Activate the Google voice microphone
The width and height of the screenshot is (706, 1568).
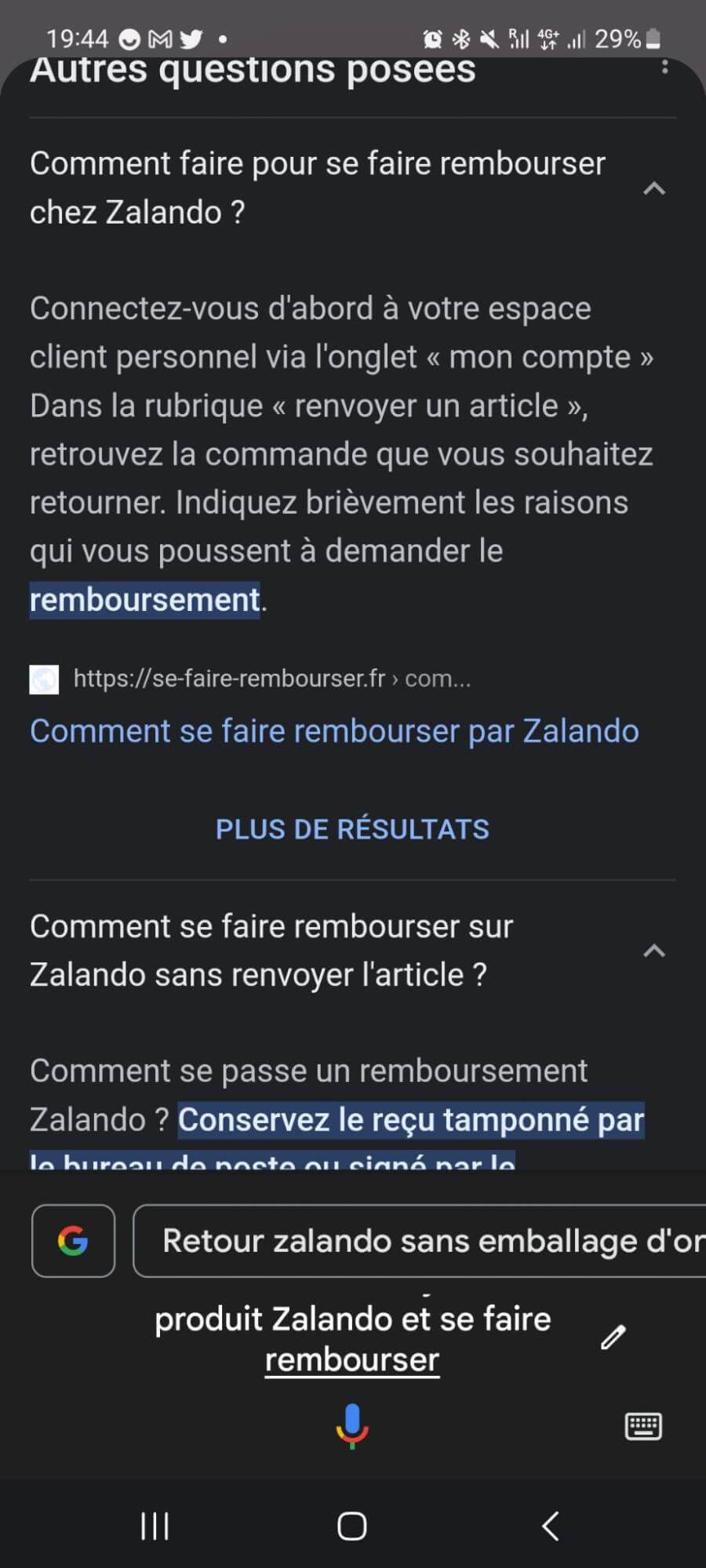point(352,1424)
